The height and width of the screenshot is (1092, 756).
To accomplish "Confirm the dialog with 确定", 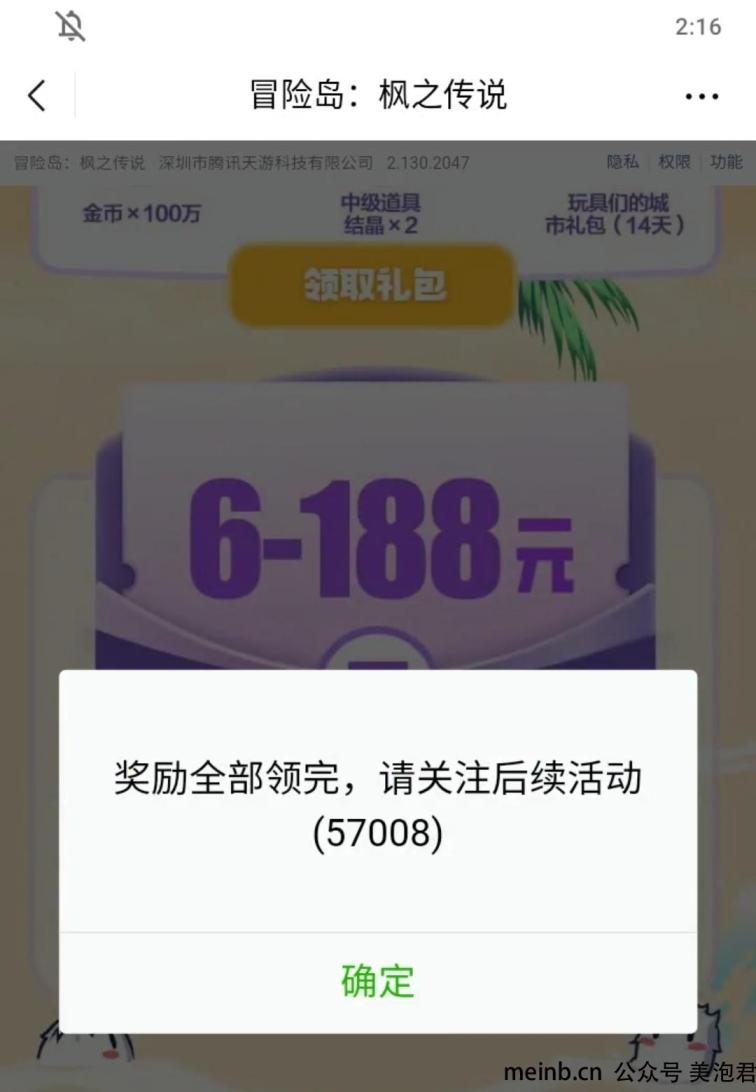I will coord(378,981).
